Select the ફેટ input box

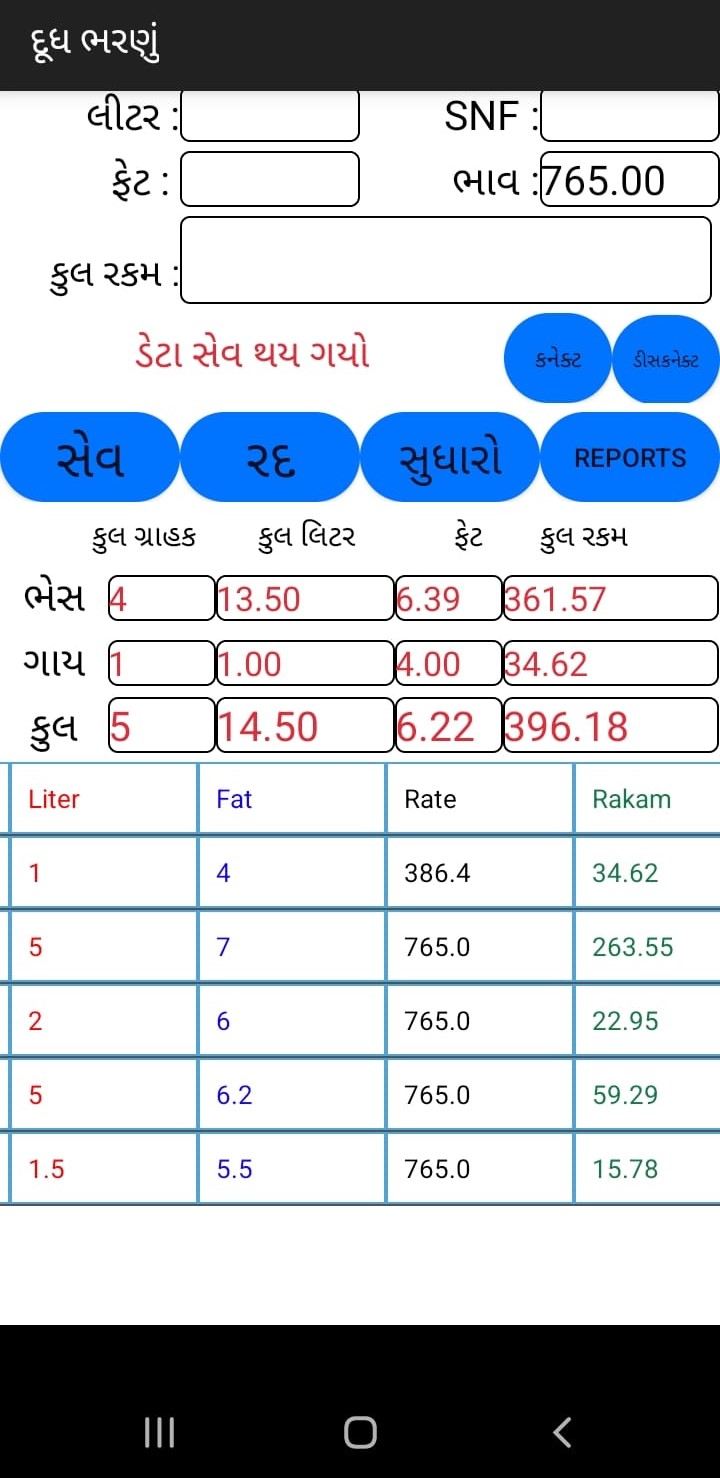(x=269, y=179)
